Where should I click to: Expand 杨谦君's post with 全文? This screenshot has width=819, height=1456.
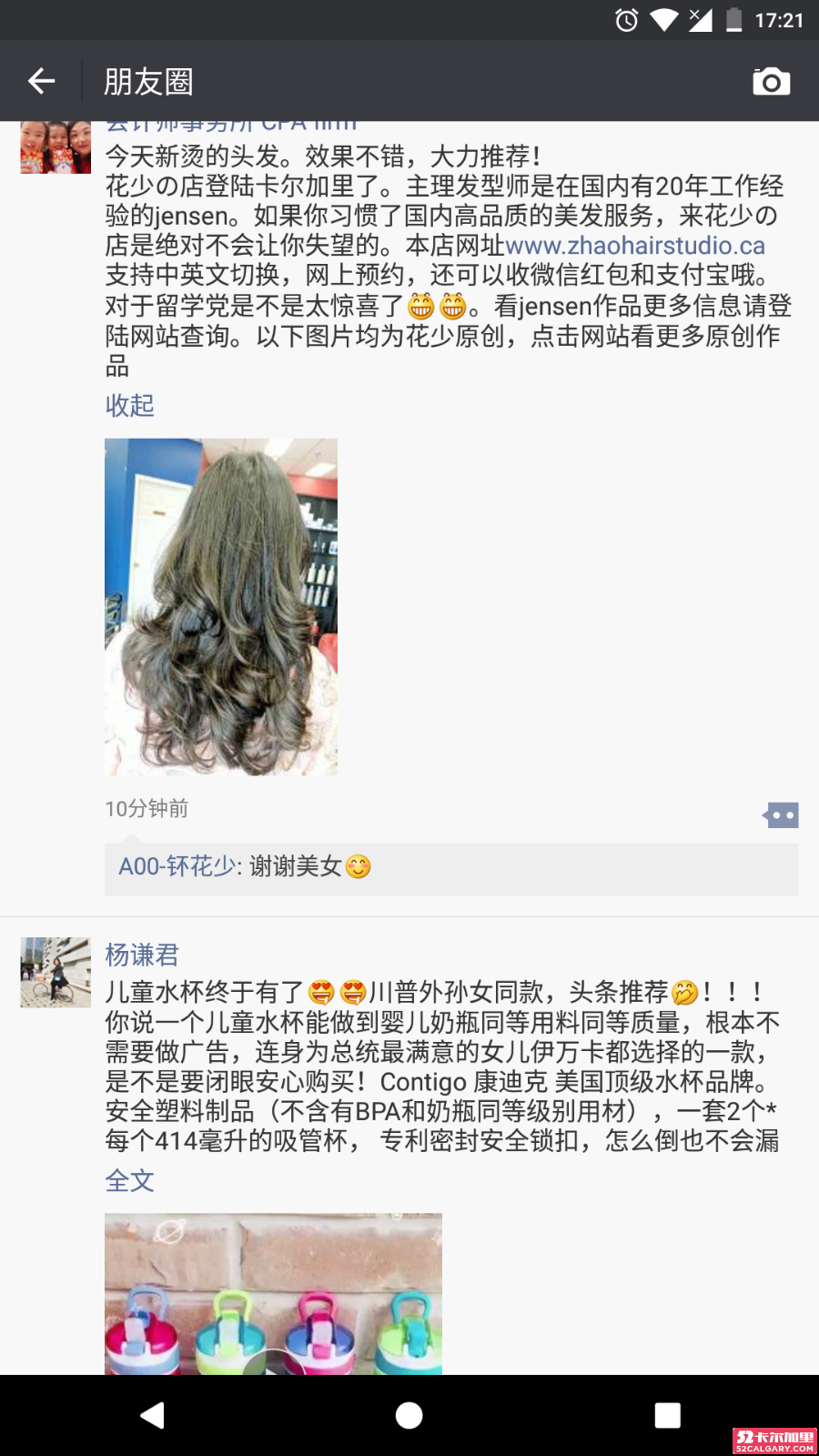click(129, 1180)
